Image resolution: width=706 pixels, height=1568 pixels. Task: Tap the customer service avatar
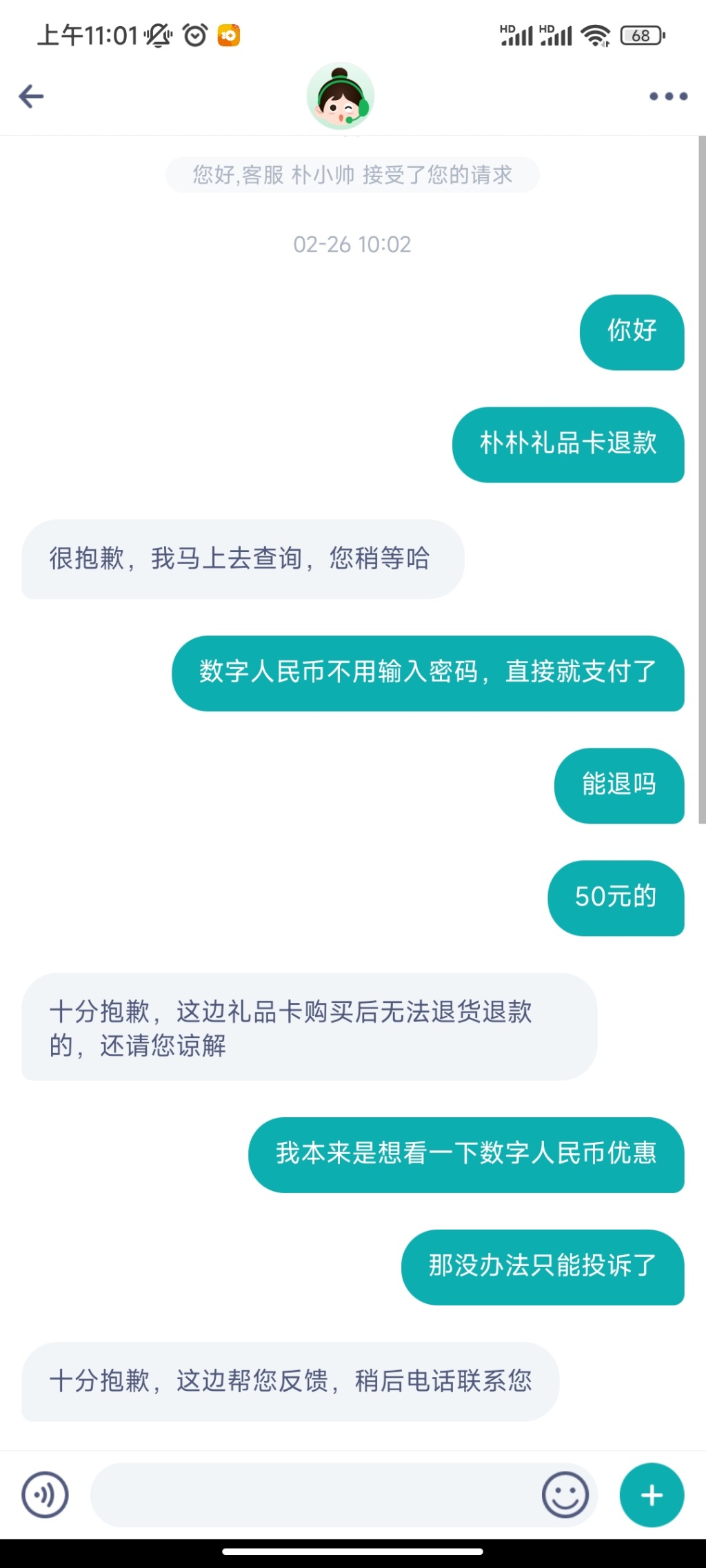(x=341, y=96)
